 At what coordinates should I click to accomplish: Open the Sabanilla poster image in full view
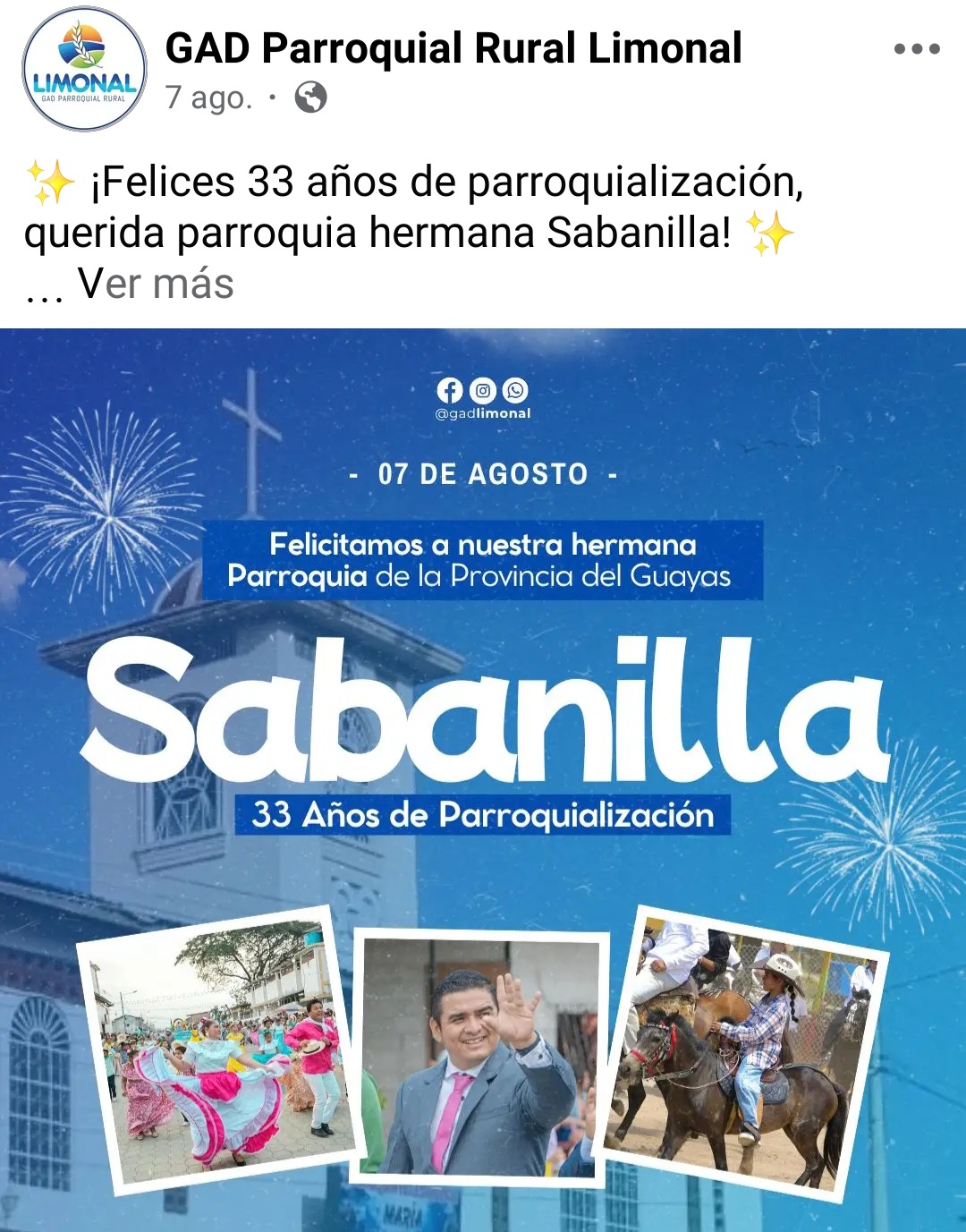[483, 778]
